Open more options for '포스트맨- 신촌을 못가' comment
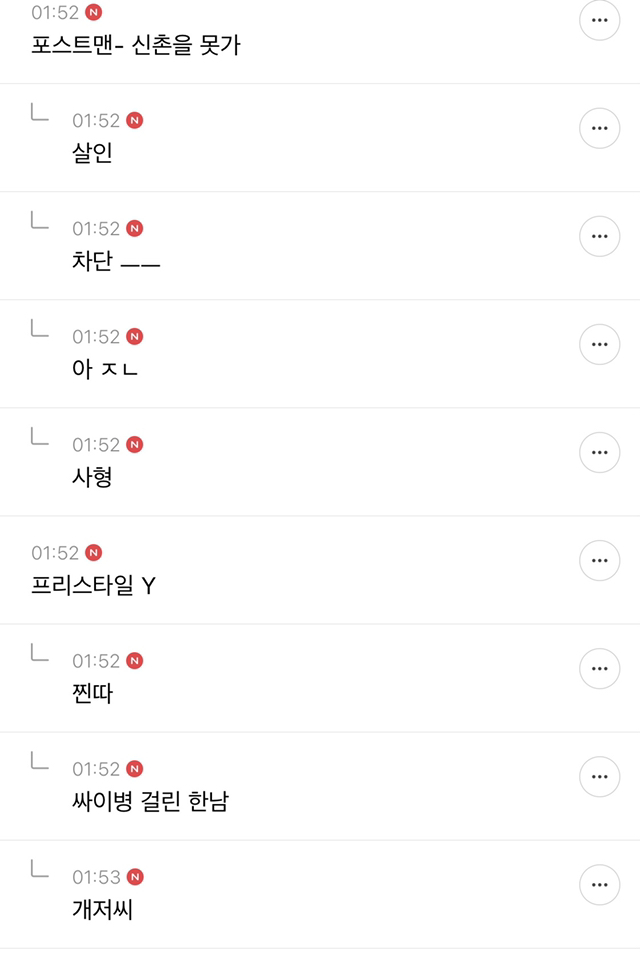The image size is (640, 958). click(599, 20)
